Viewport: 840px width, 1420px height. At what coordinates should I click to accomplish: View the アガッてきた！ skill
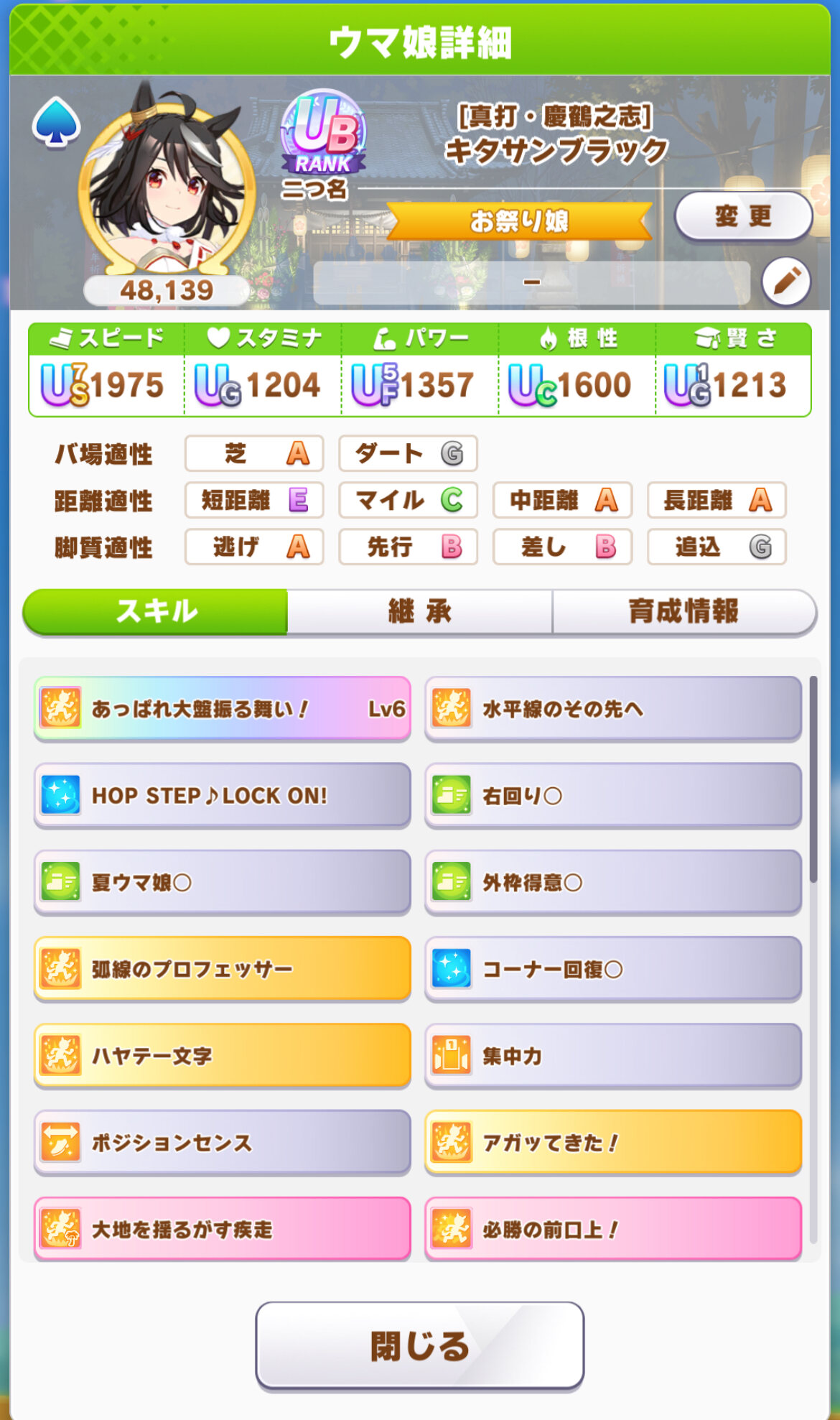[613, 1142]
